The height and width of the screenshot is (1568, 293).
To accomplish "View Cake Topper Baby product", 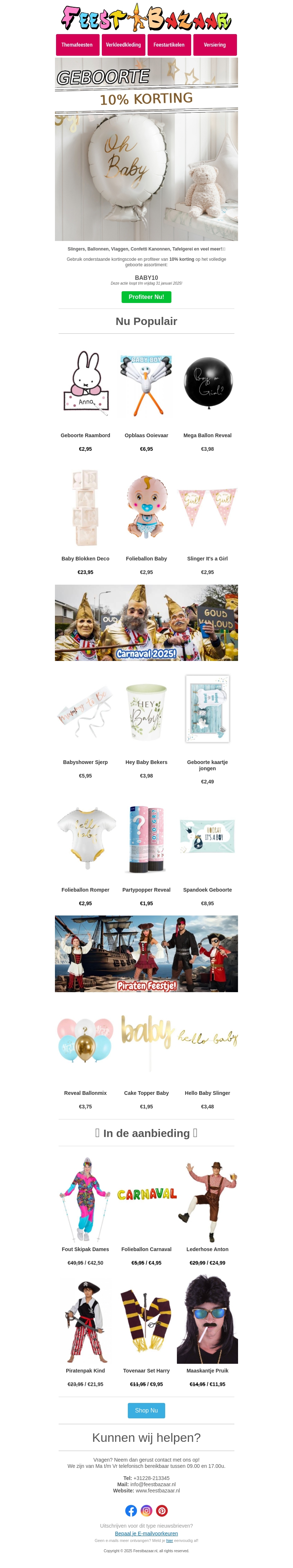I will (x=146, y=1042).
